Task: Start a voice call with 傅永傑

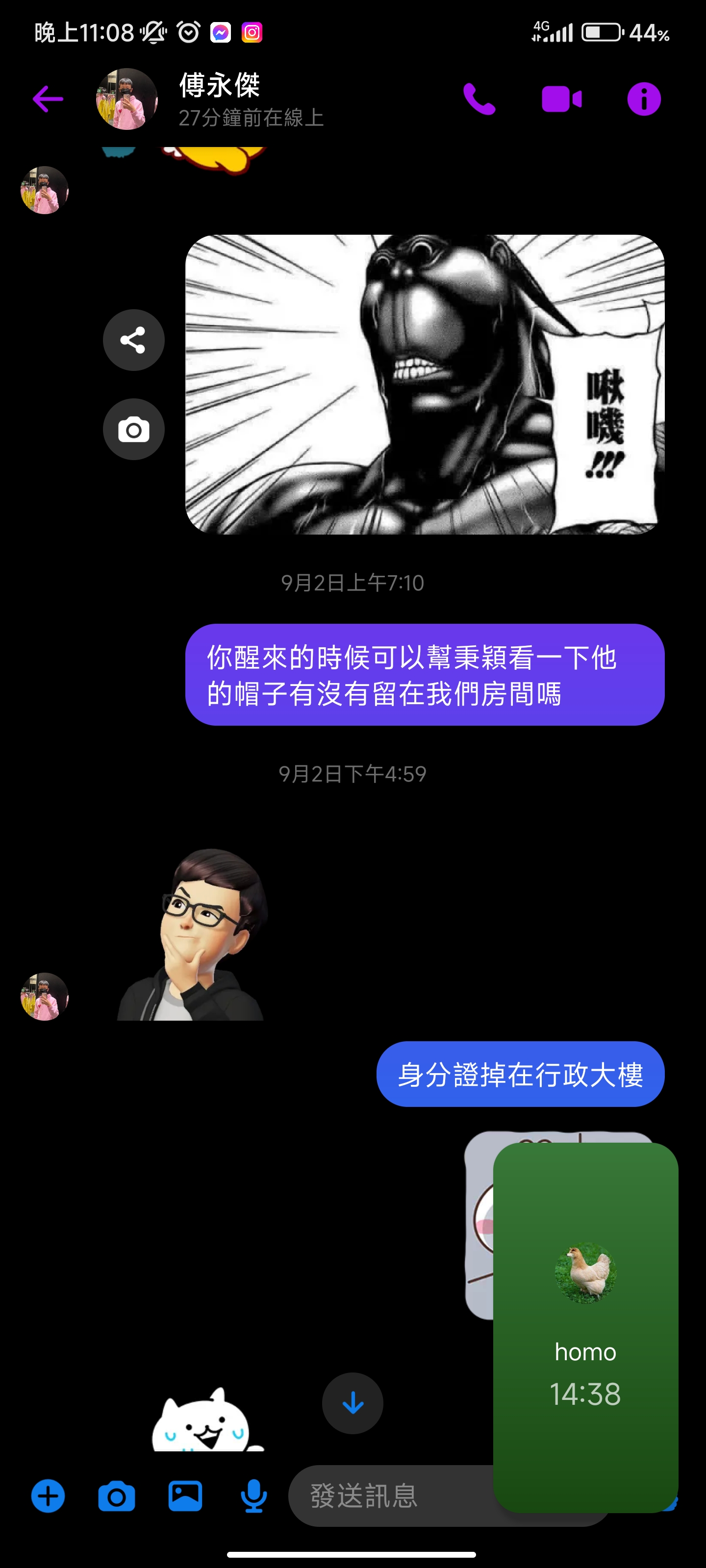Action: (479, 98)
